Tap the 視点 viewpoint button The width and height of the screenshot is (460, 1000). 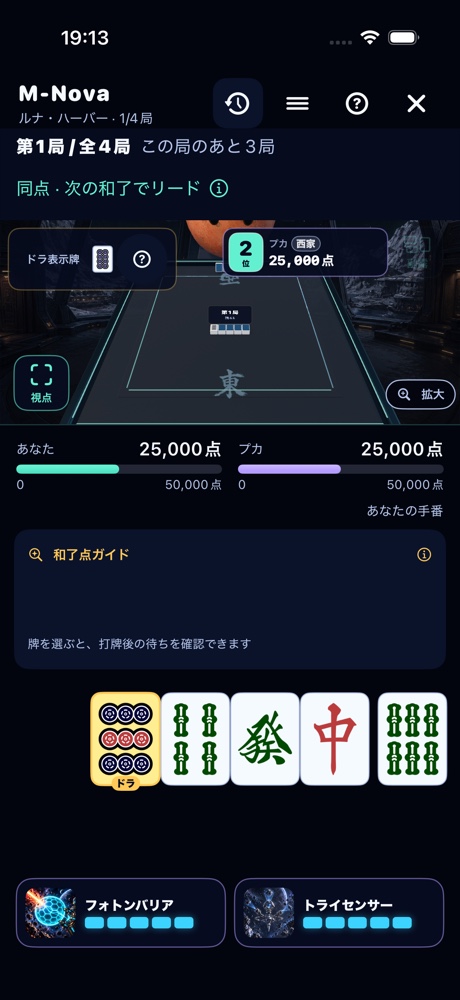point(41,383)
